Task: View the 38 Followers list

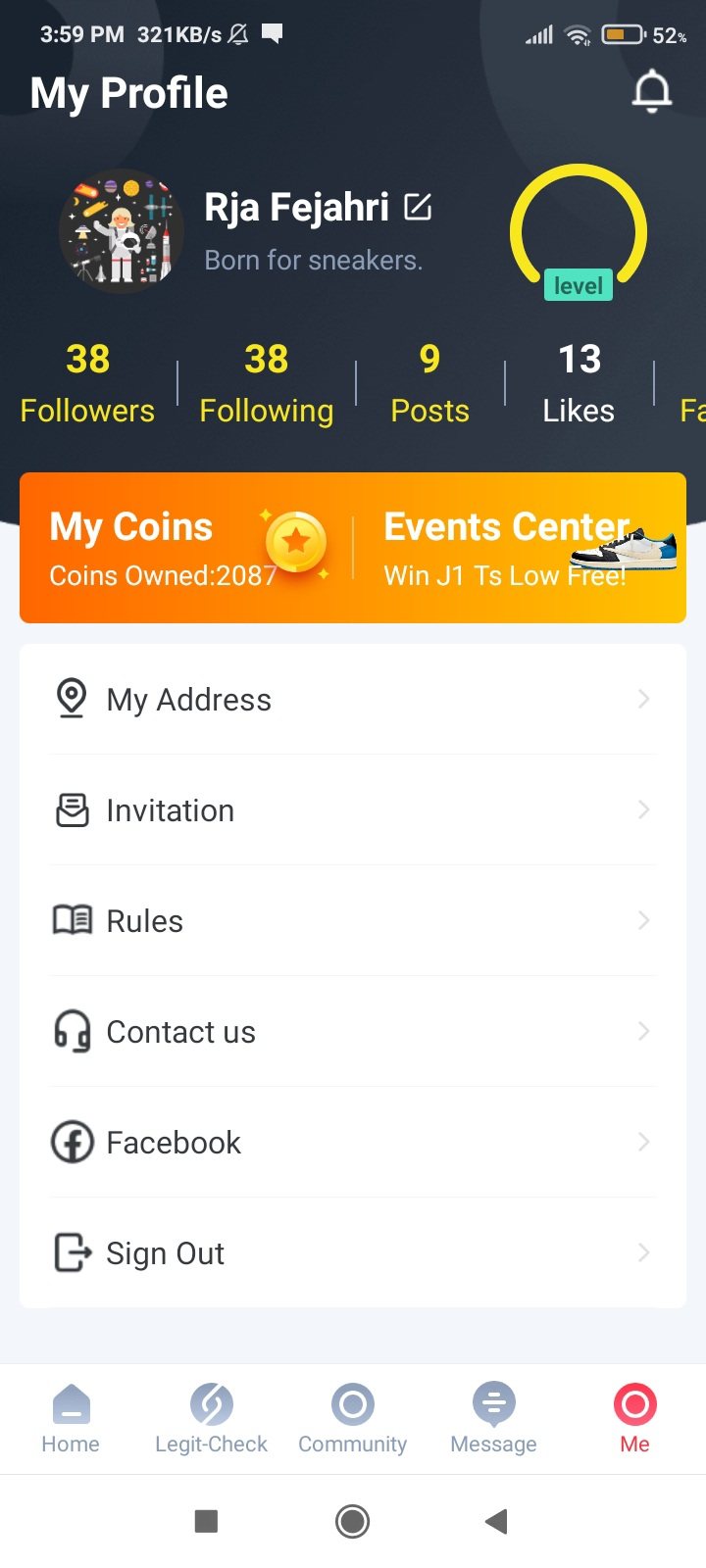Action: pyautogui.click(x=87, y=383)
